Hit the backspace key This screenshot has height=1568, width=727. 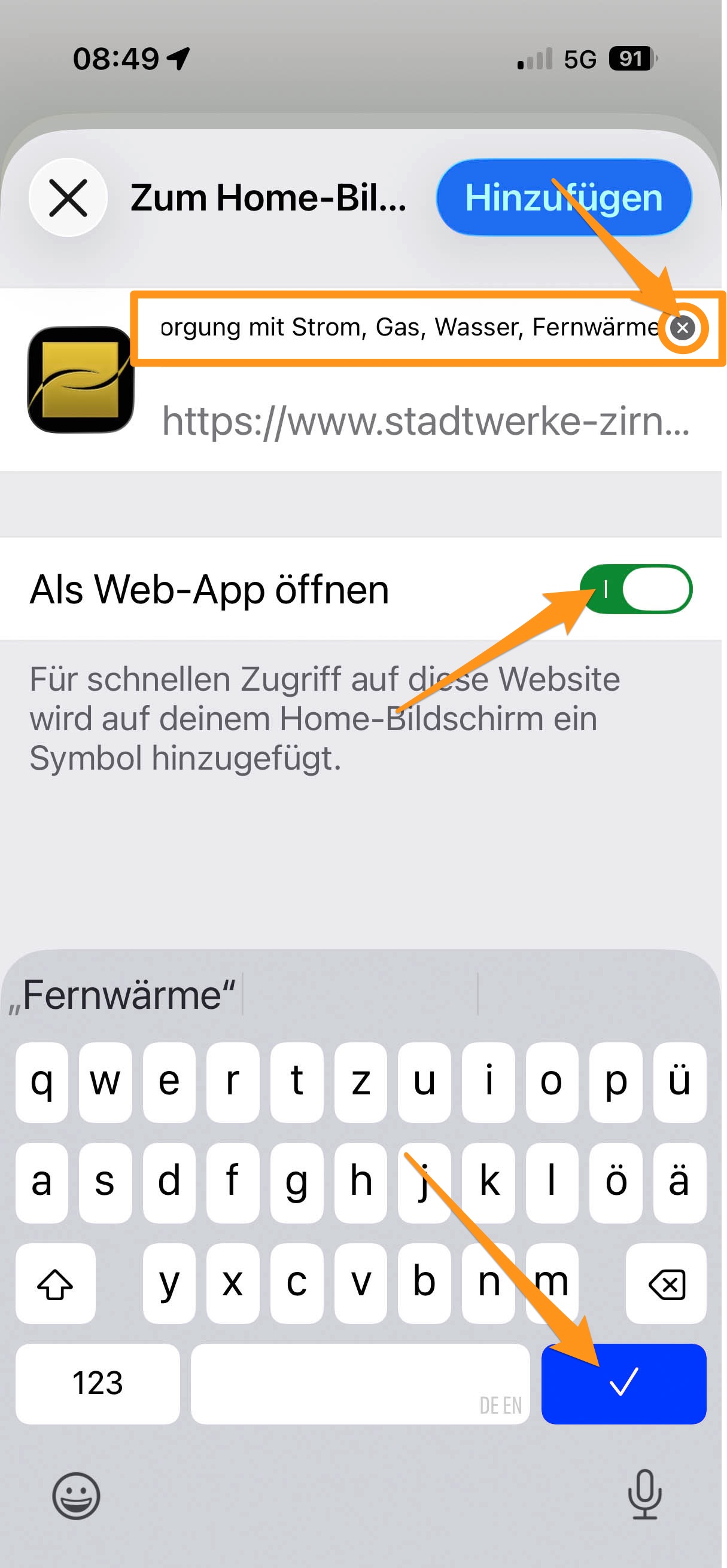coord(666,1284)
